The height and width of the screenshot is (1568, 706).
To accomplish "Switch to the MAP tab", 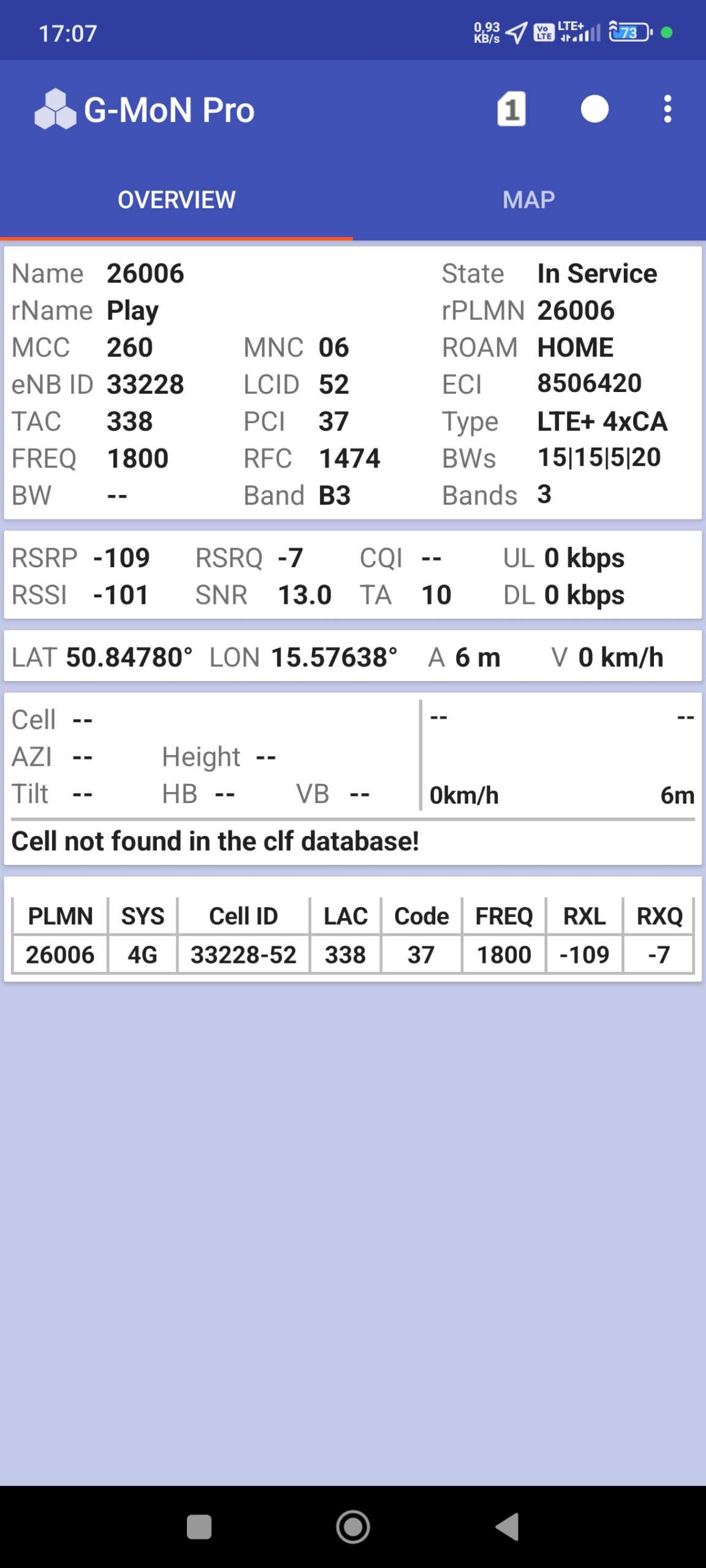I will pyautogui.click(x=529, y=200).
